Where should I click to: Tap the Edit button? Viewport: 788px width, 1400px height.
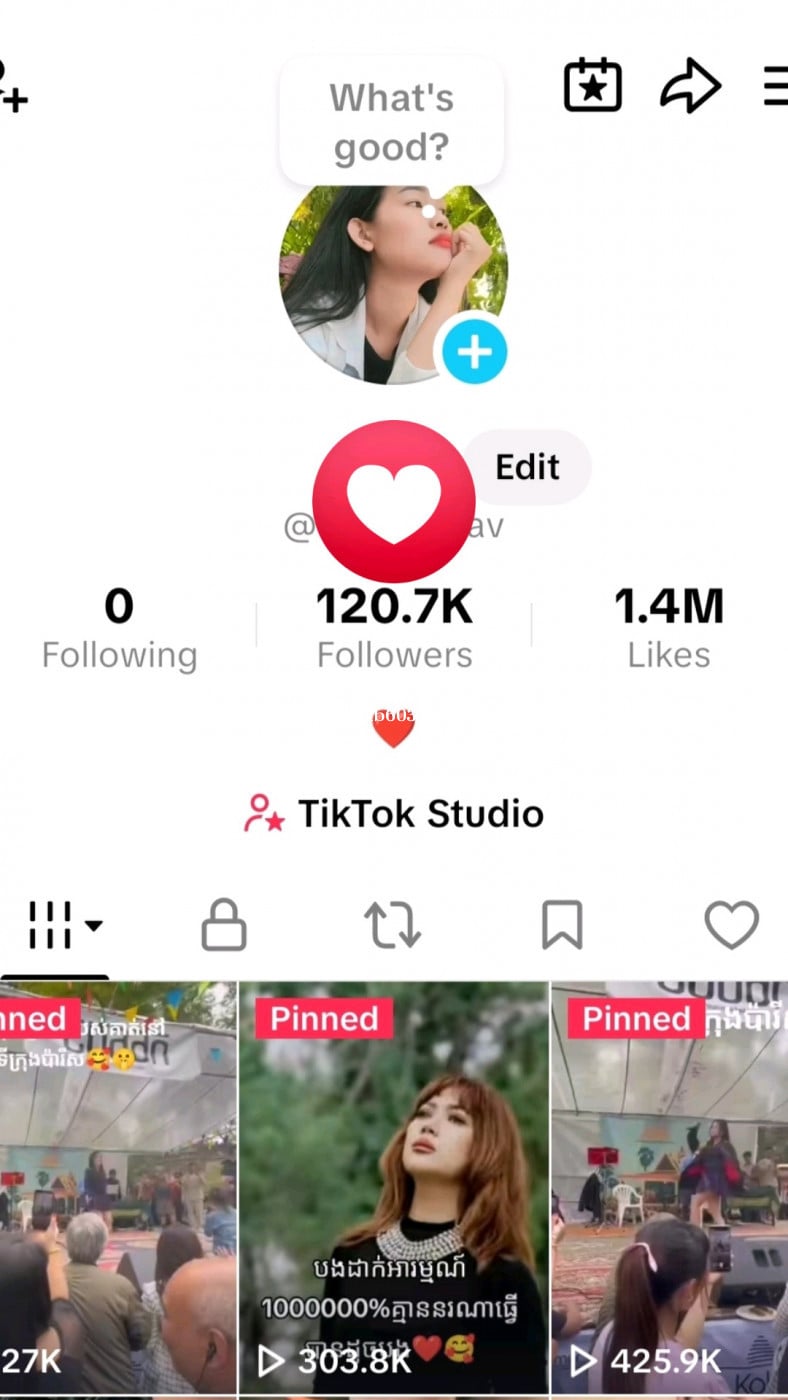[528, 467]
